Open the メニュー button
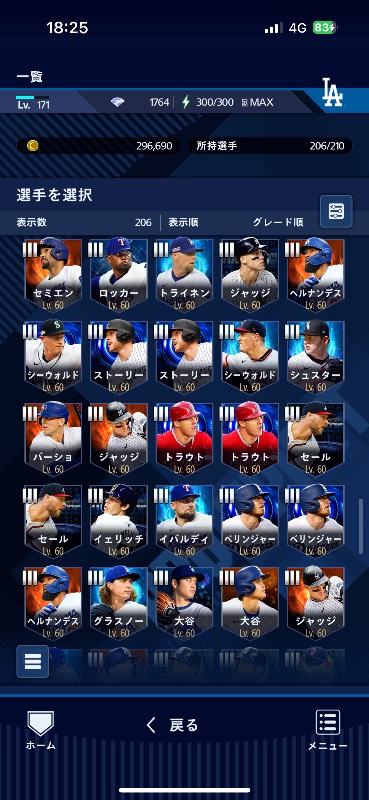This screenshot has height=800, width=369. click(x=328, y=730)
